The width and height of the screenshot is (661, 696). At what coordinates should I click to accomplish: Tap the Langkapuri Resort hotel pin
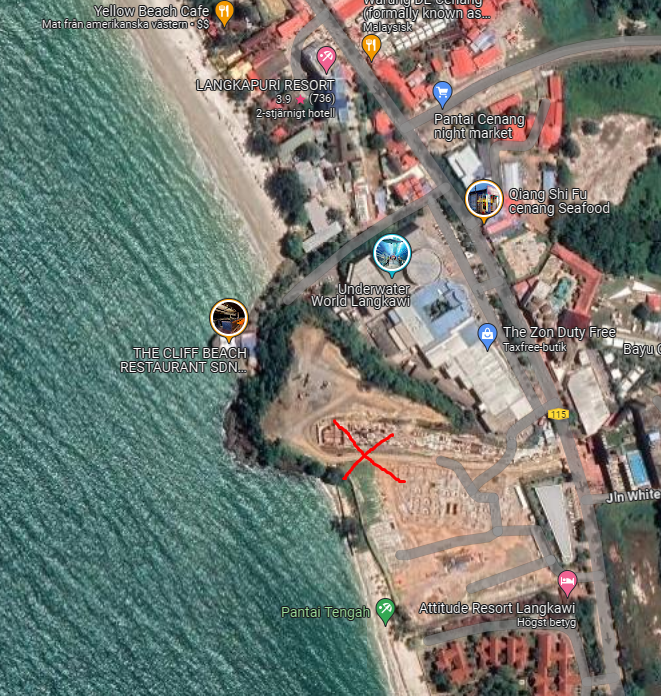pyautogui.click(x=326, y=58)
